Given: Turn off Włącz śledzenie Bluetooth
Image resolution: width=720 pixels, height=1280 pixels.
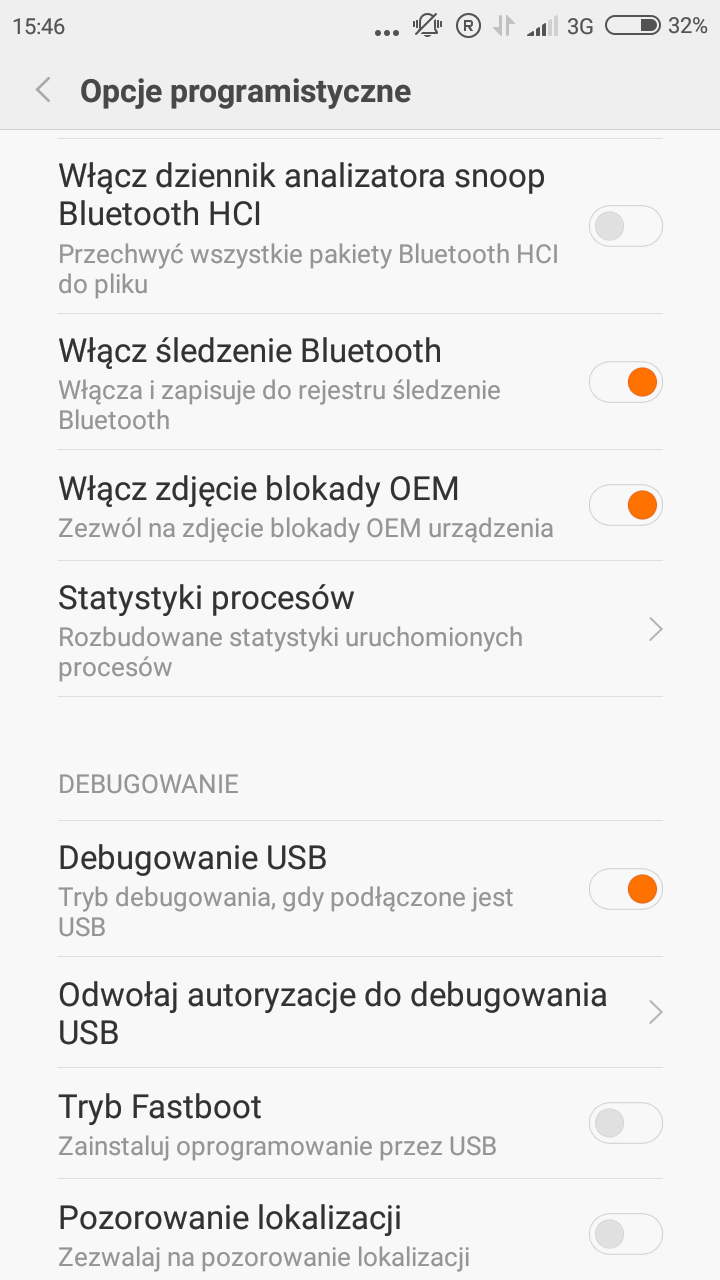Looking at the screenshot, I should click(625, 382).
